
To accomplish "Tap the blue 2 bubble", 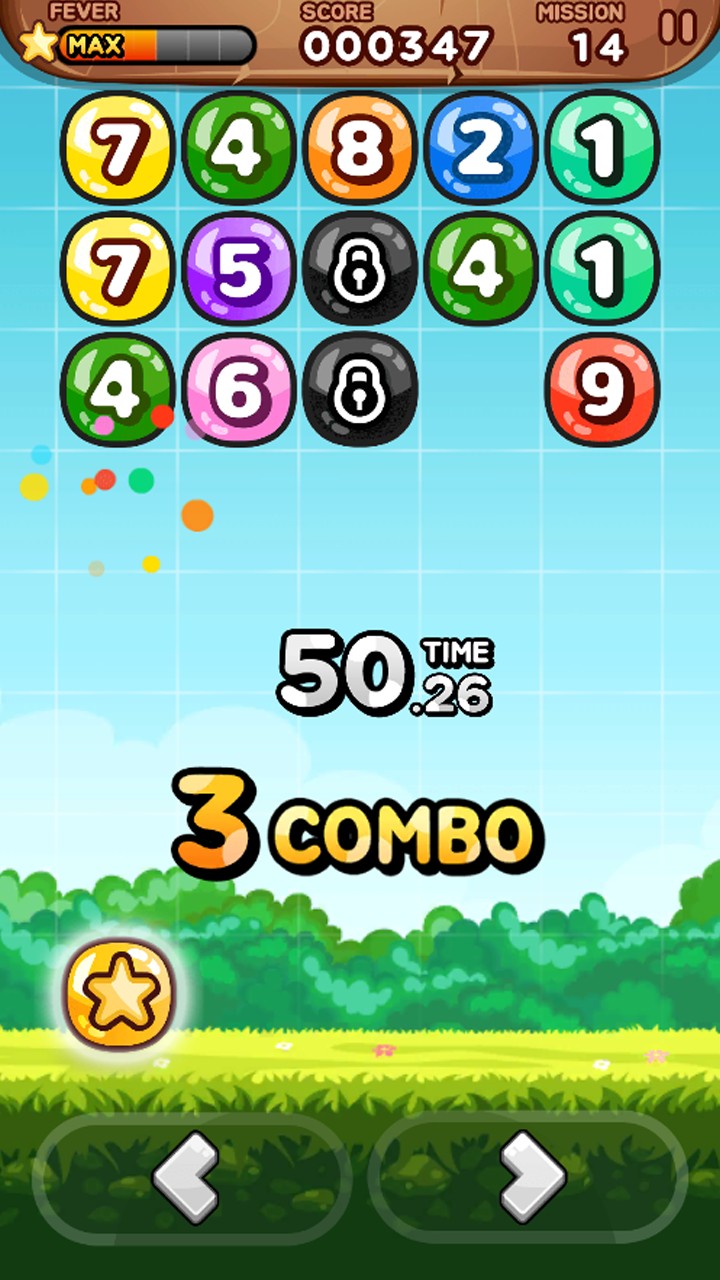I will [x=481, y=148].
